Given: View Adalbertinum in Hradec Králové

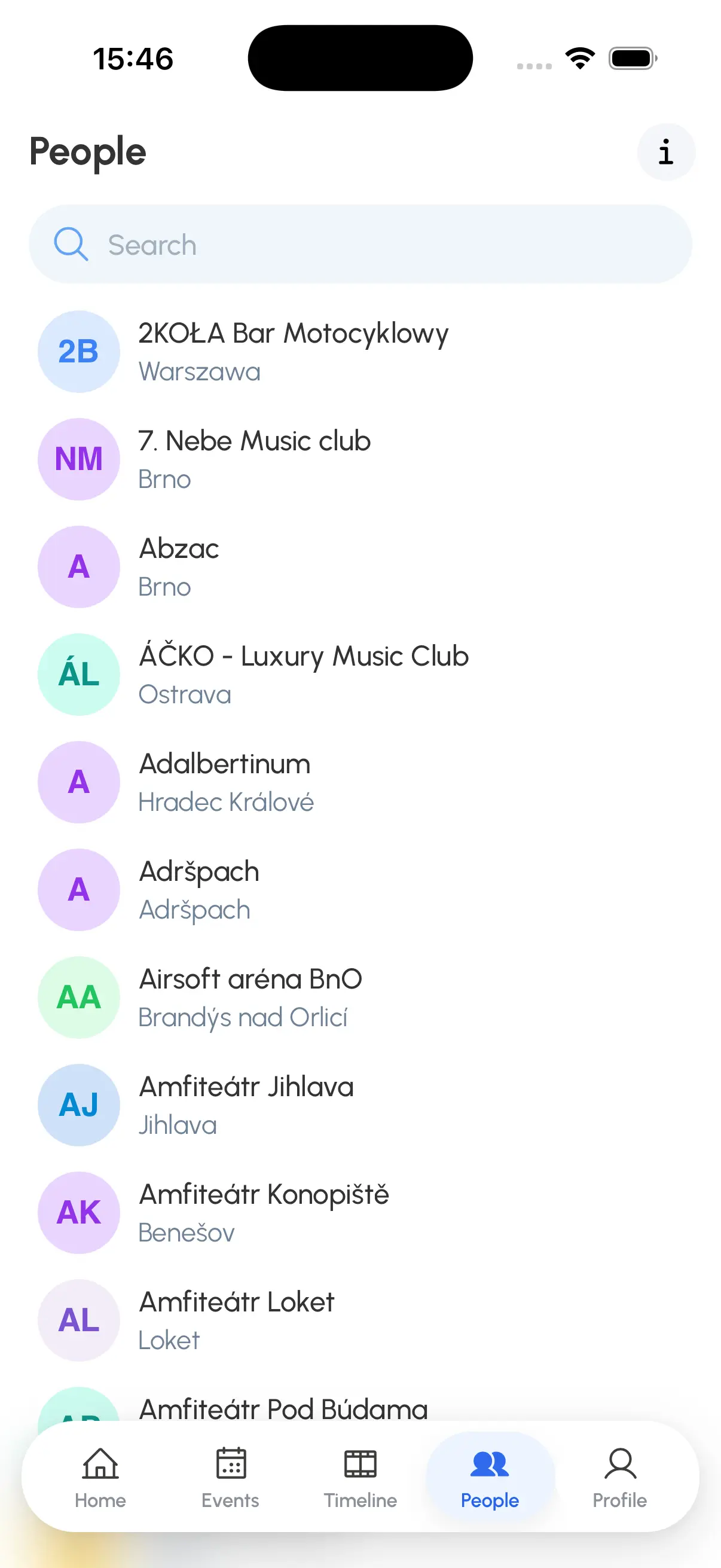Looking at the screenshot, I should pyautogui.click(x=225, y=782).
